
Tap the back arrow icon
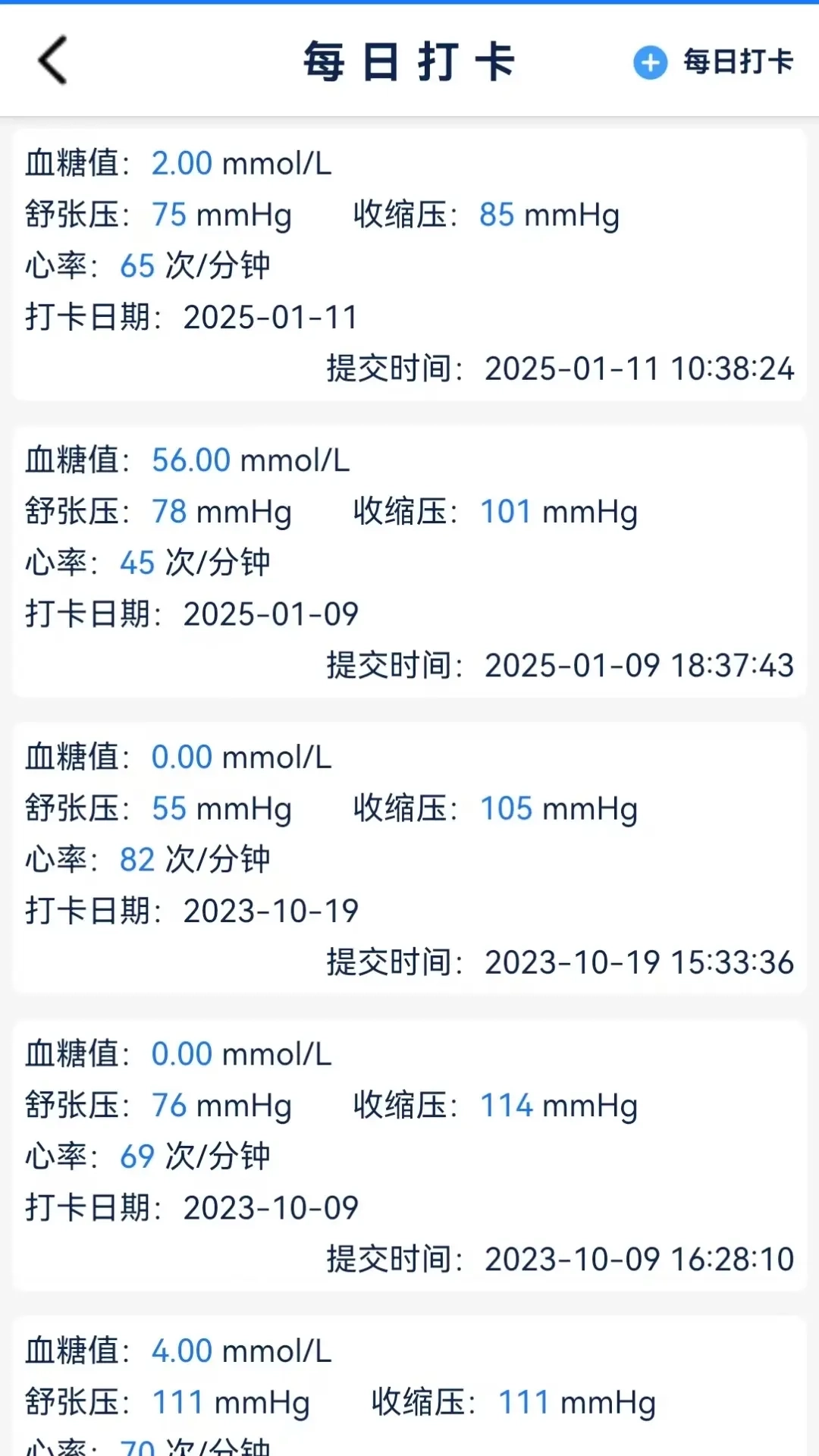(x=51, y=61)
